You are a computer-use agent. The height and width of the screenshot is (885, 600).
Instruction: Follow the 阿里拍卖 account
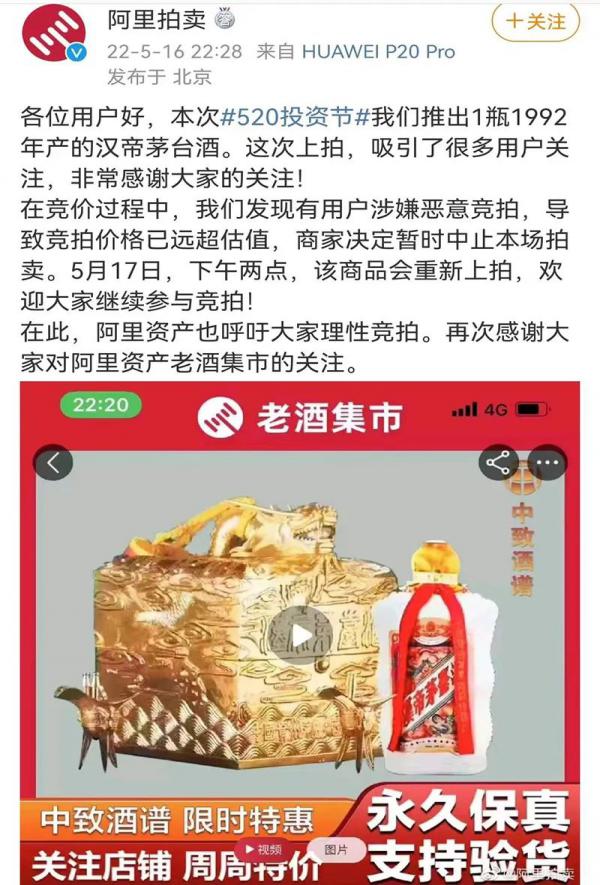tap(535, 21)
